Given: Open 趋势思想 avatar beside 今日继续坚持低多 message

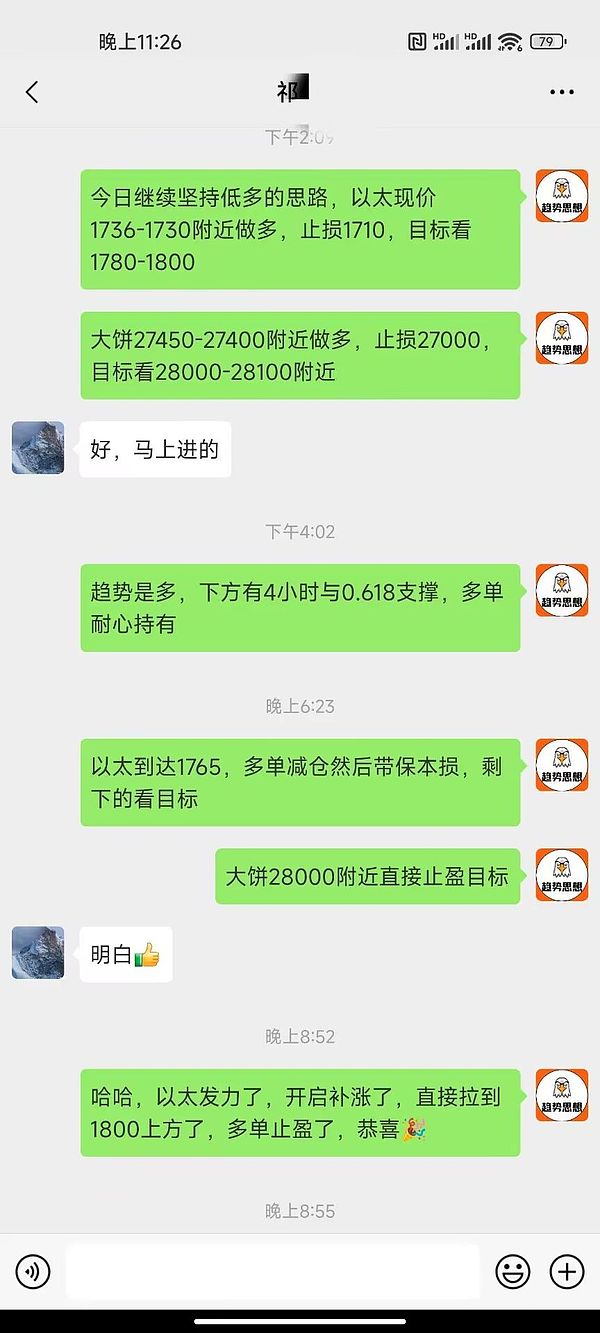Looking at the screenshot, I should 562,196.
